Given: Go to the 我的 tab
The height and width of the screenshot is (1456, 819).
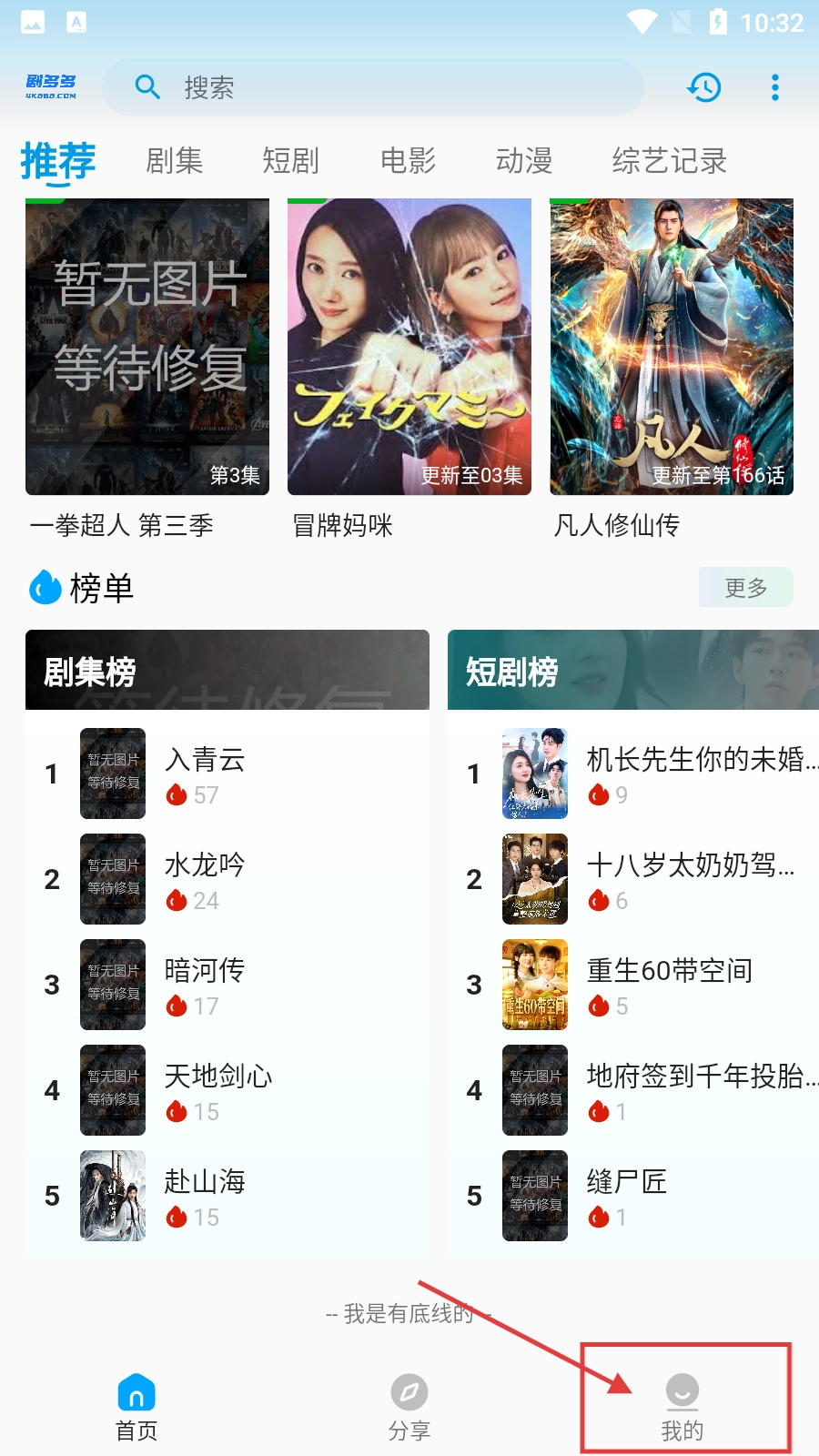Looking at the screenshot, I should [682, 1406].
